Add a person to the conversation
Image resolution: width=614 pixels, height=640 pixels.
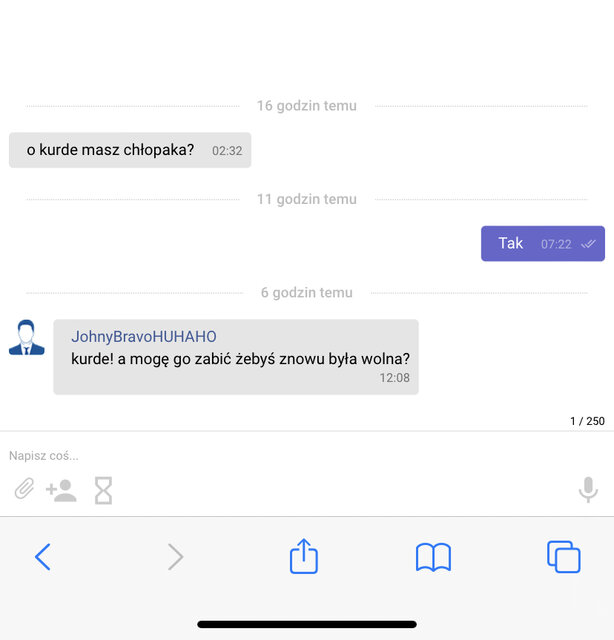[x=61, y=490]
